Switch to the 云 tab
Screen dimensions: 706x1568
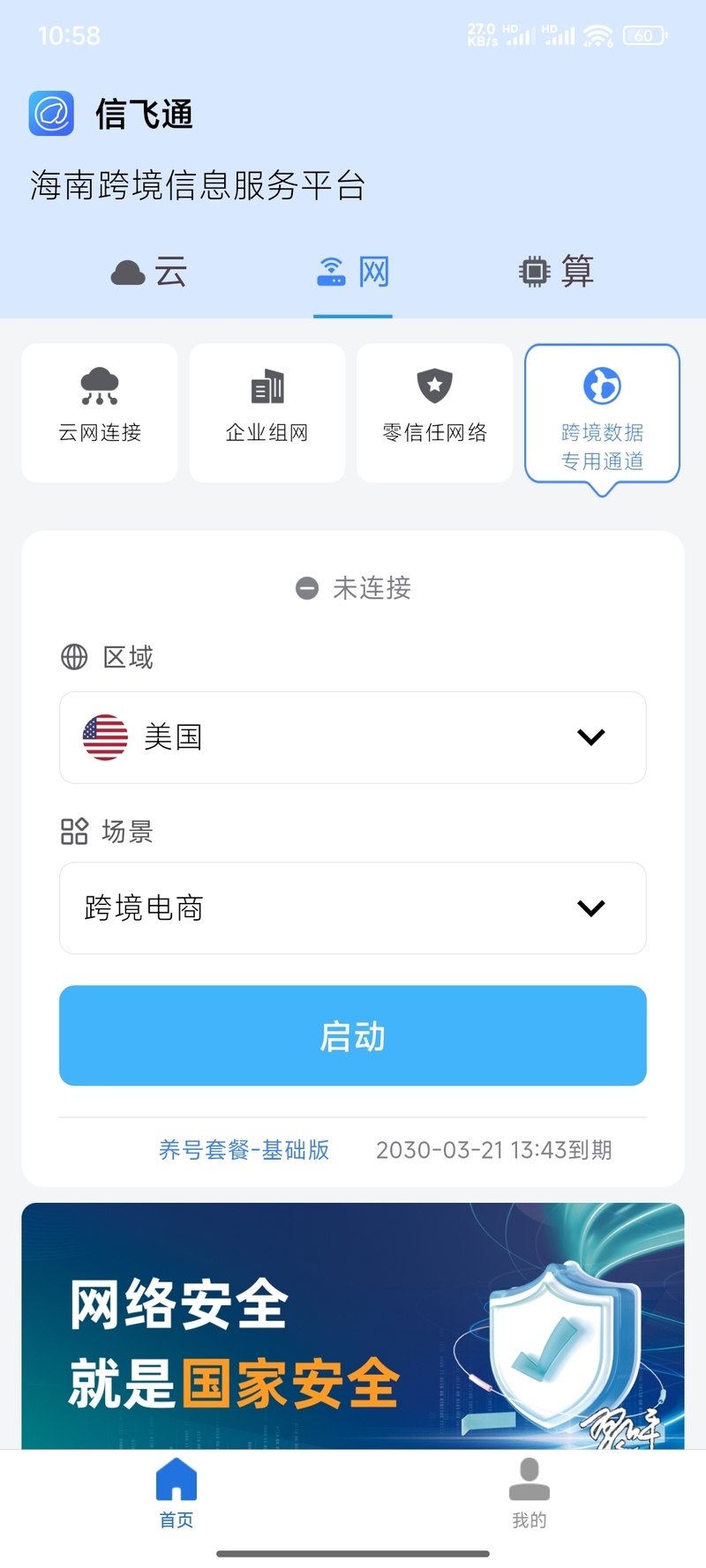point(148,272)
